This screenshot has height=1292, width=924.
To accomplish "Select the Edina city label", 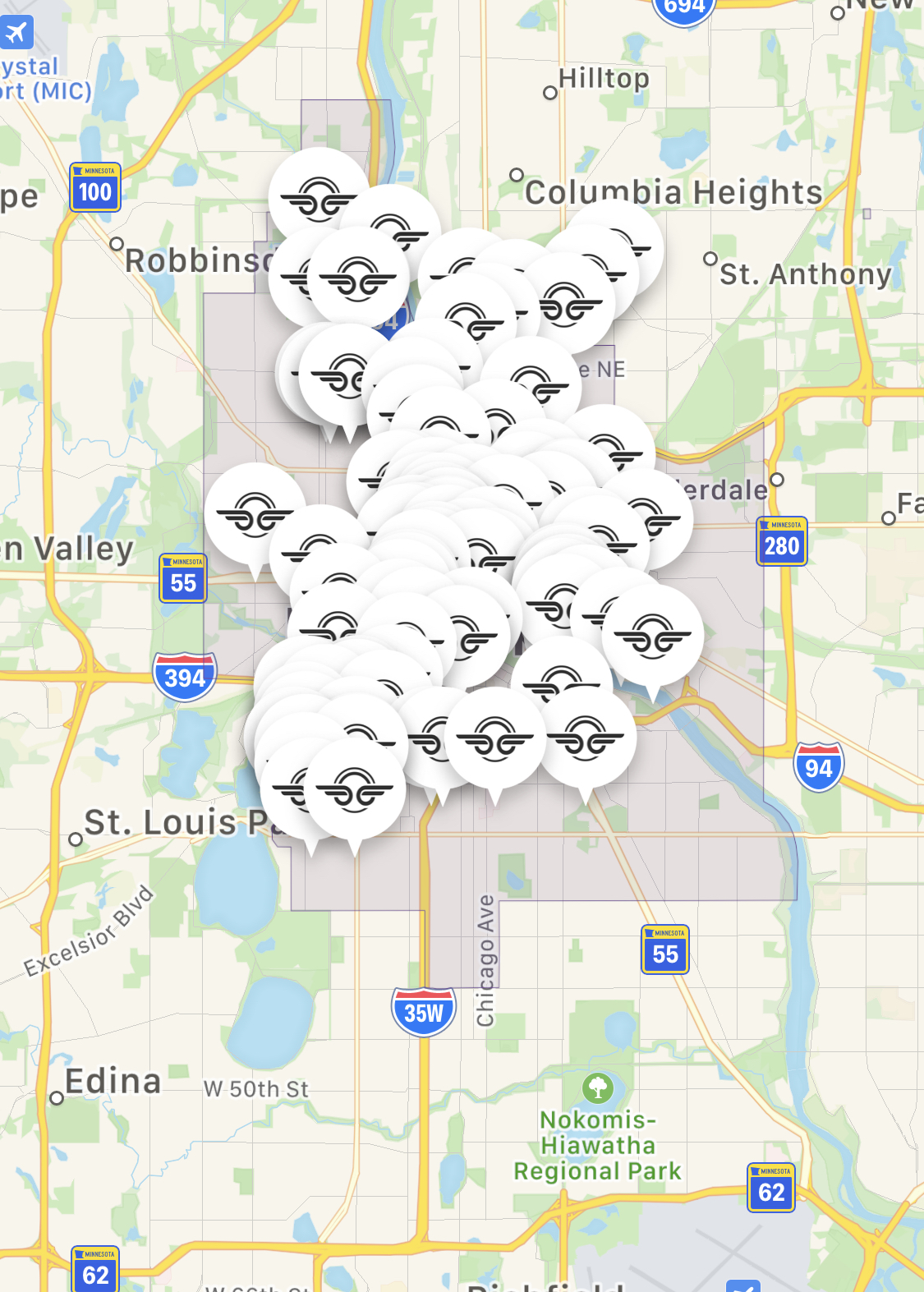I will point(113,1080).
